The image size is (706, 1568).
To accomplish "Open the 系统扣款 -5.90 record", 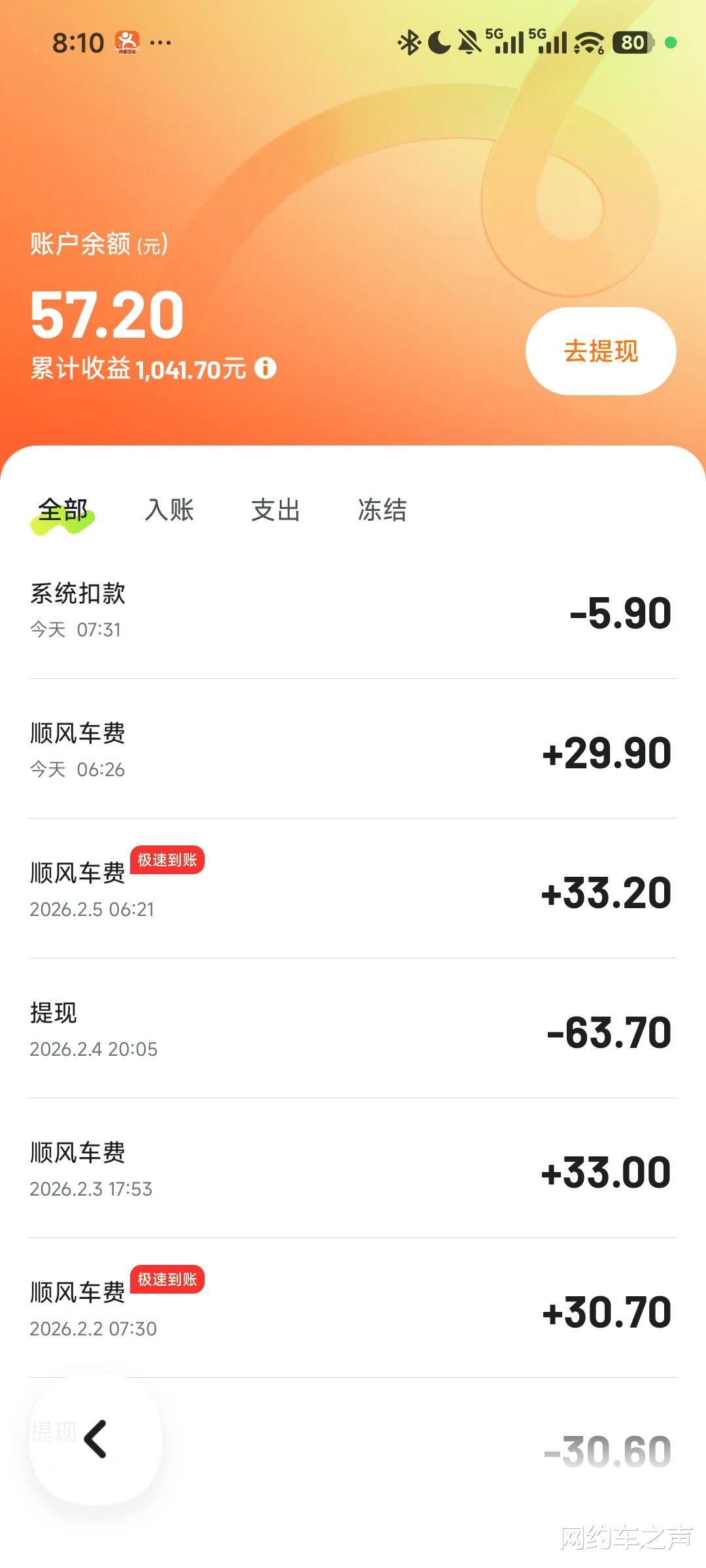I will [353, 611].
